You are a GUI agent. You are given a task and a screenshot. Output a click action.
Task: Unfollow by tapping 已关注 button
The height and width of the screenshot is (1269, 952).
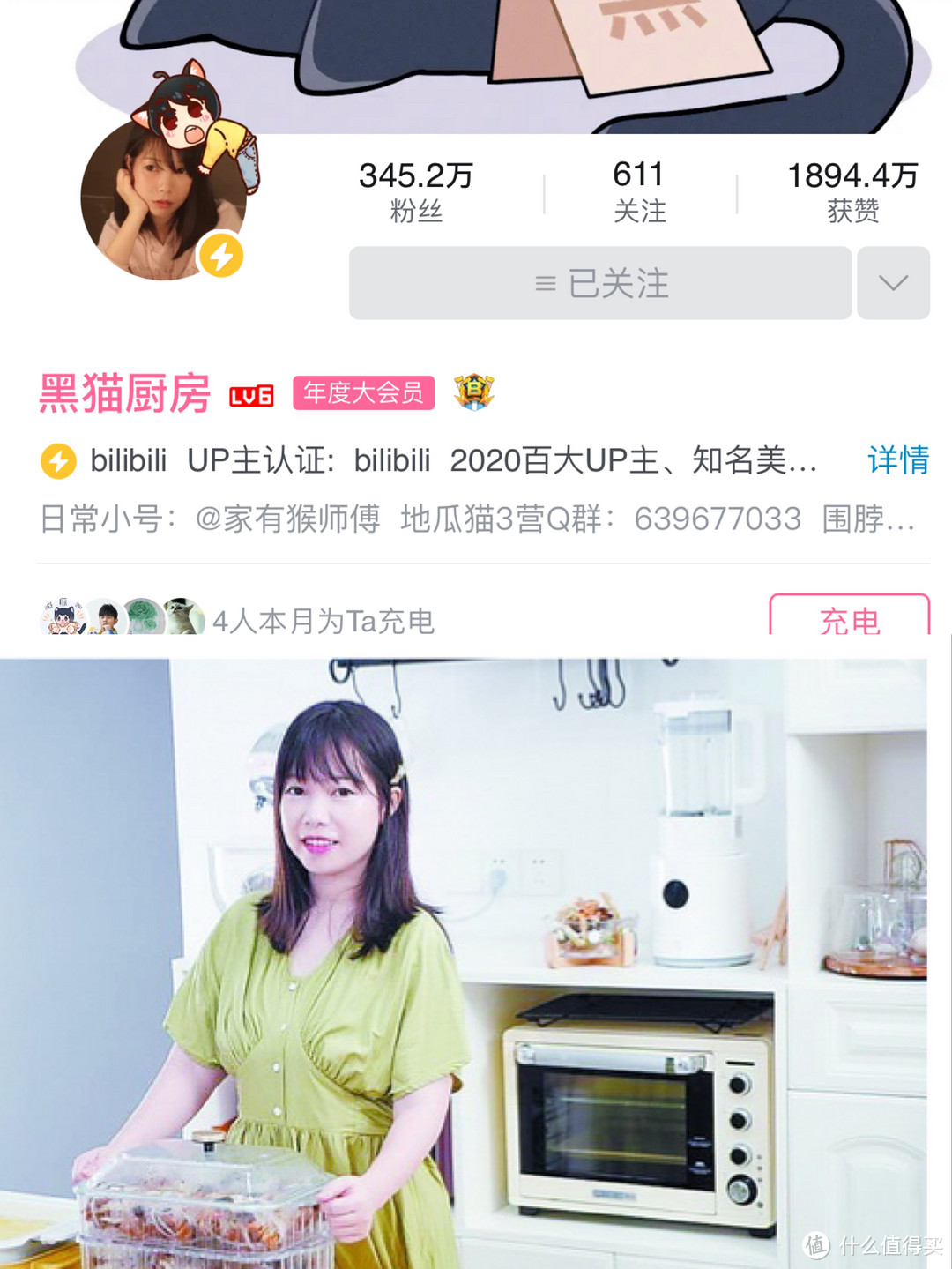pyautogui.click(x=599, y=283)
